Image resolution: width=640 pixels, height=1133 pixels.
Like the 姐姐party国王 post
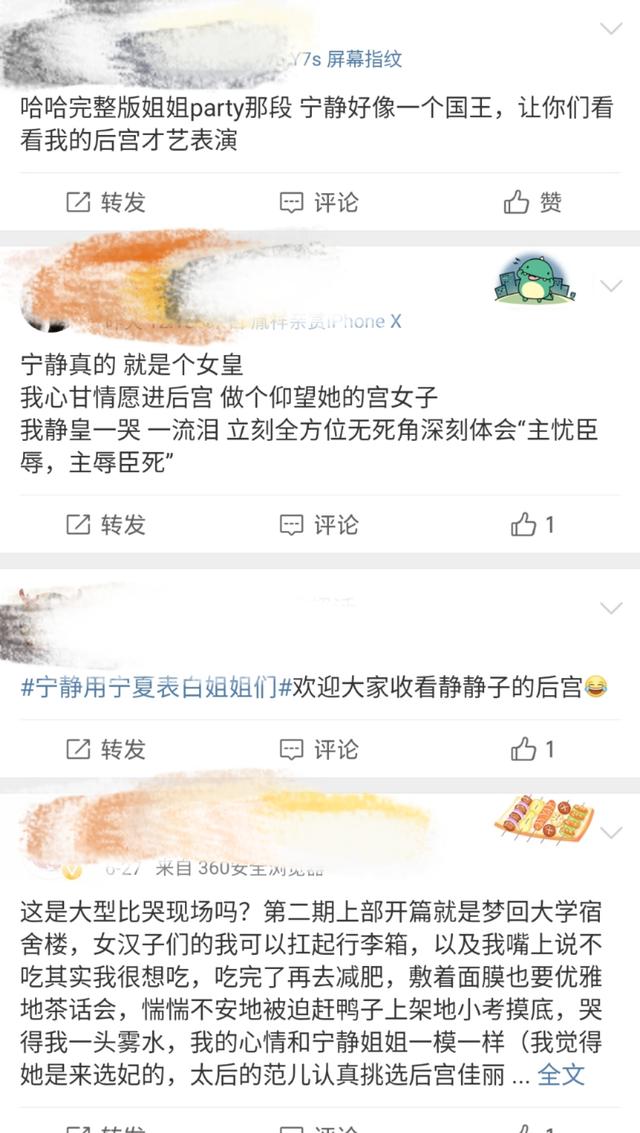pyautogui.click(x=532, y=203)
